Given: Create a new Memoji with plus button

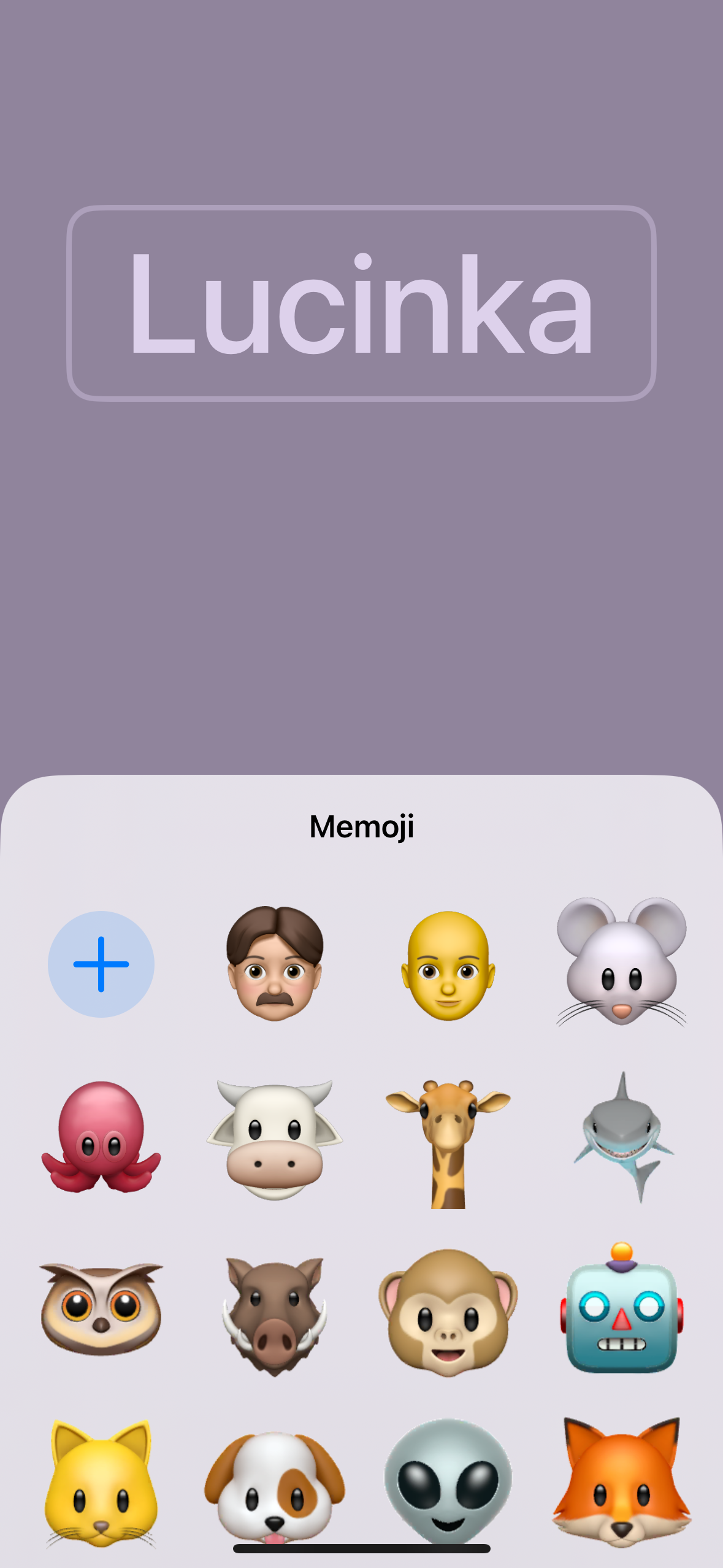Looking at the screenshot, I should click(101, 964).
